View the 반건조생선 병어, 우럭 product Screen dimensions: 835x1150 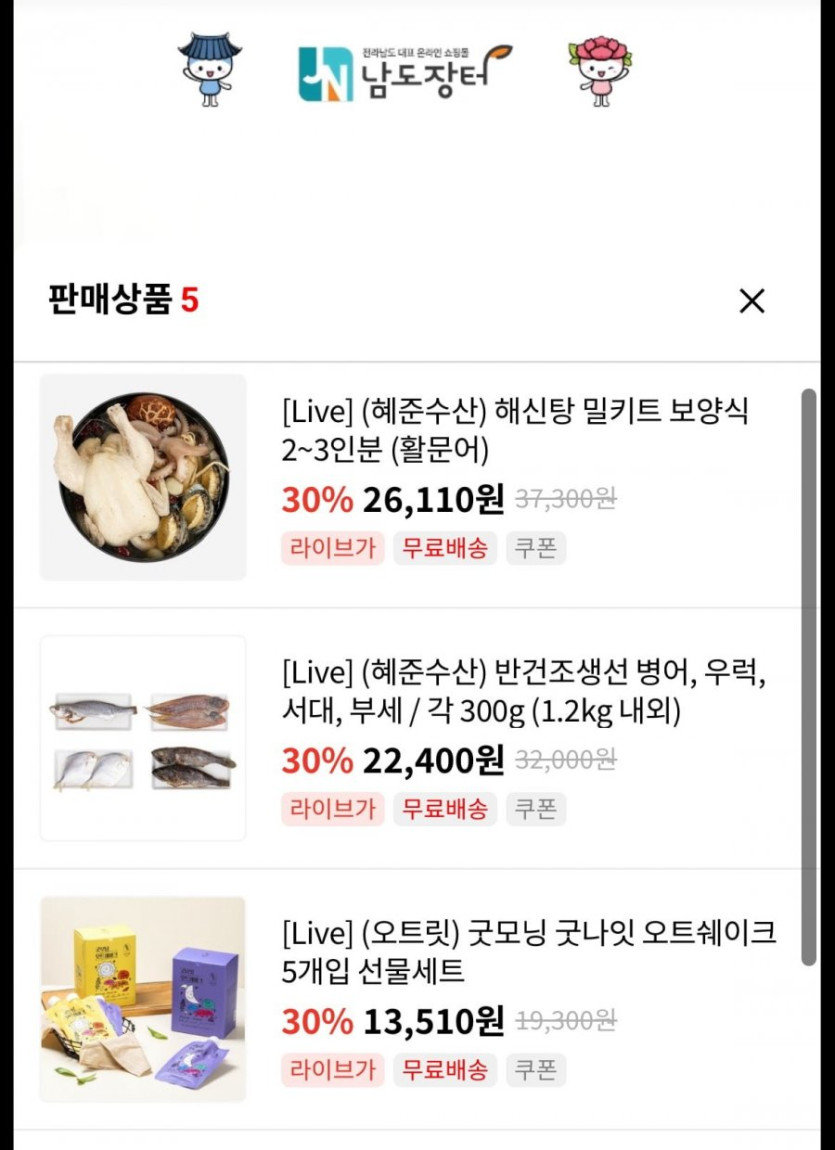[x=523, y=691]
